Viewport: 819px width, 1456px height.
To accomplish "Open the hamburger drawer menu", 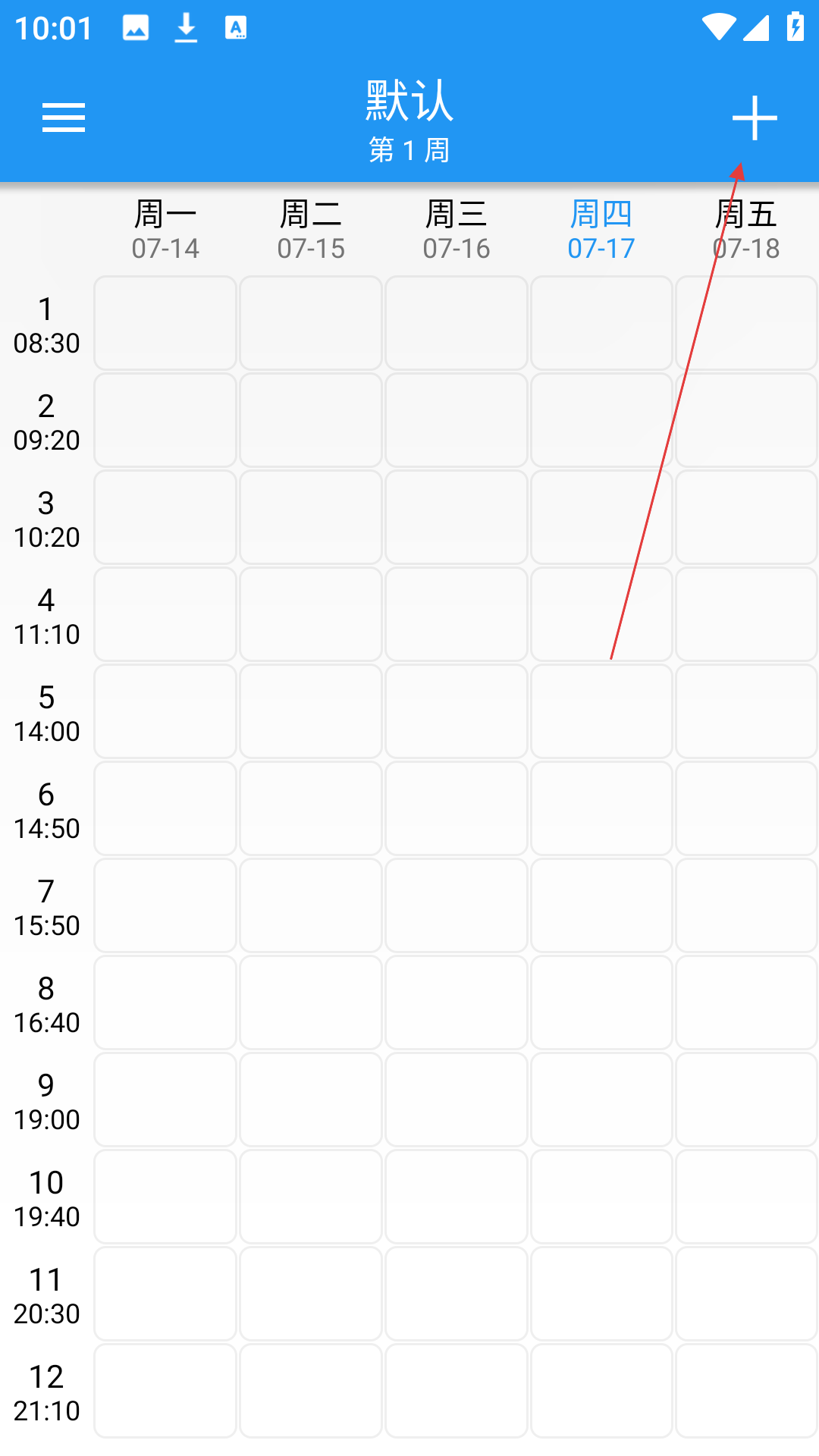I will click(x=64, y=118).
